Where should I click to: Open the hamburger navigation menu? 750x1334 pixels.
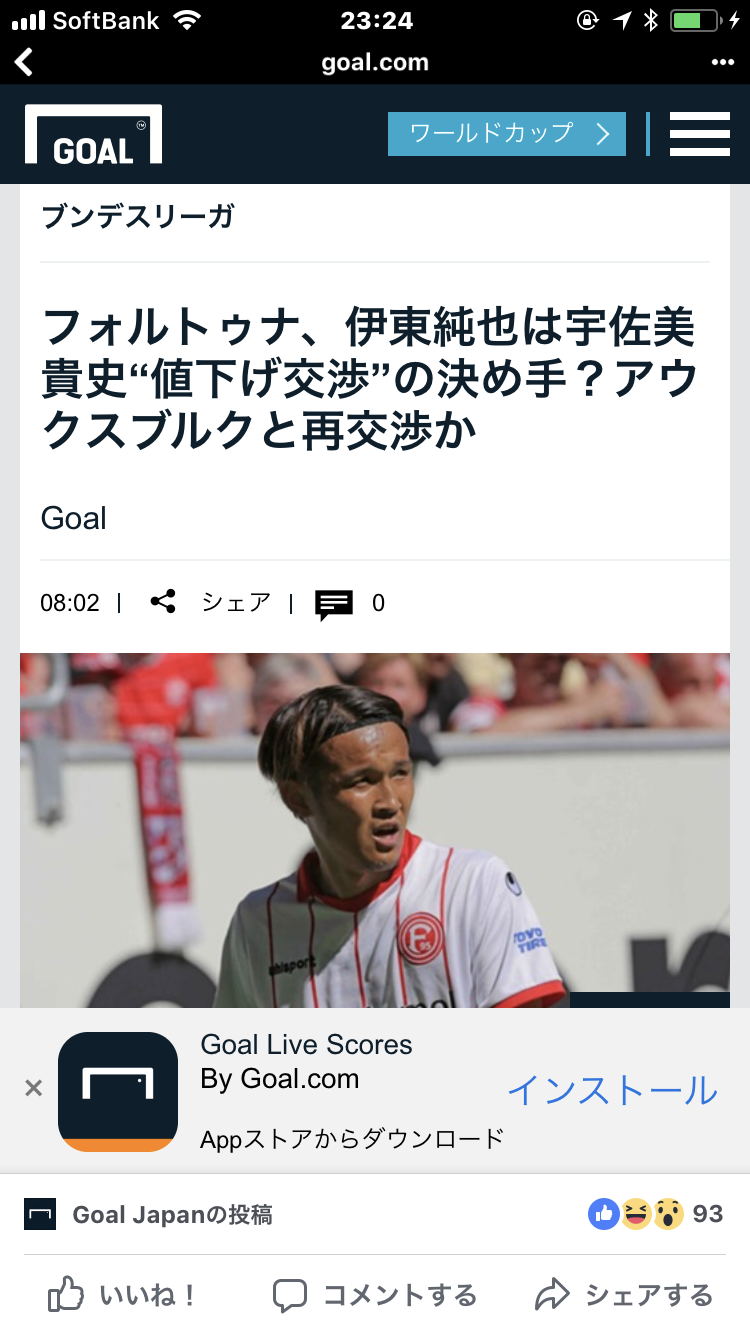coord(699,134)
